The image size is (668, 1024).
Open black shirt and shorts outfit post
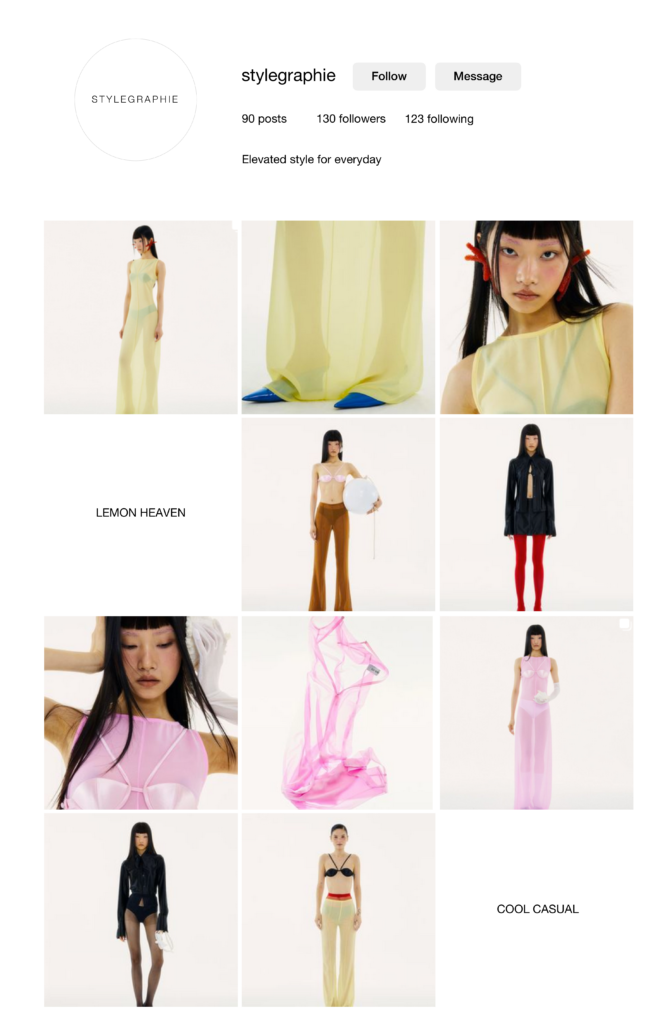[x=140, y=909]
